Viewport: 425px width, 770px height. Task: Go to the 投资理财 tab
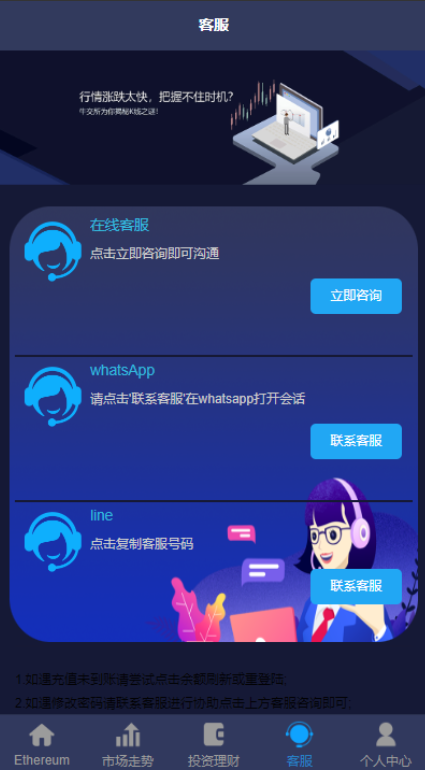[x=214, y=743]
